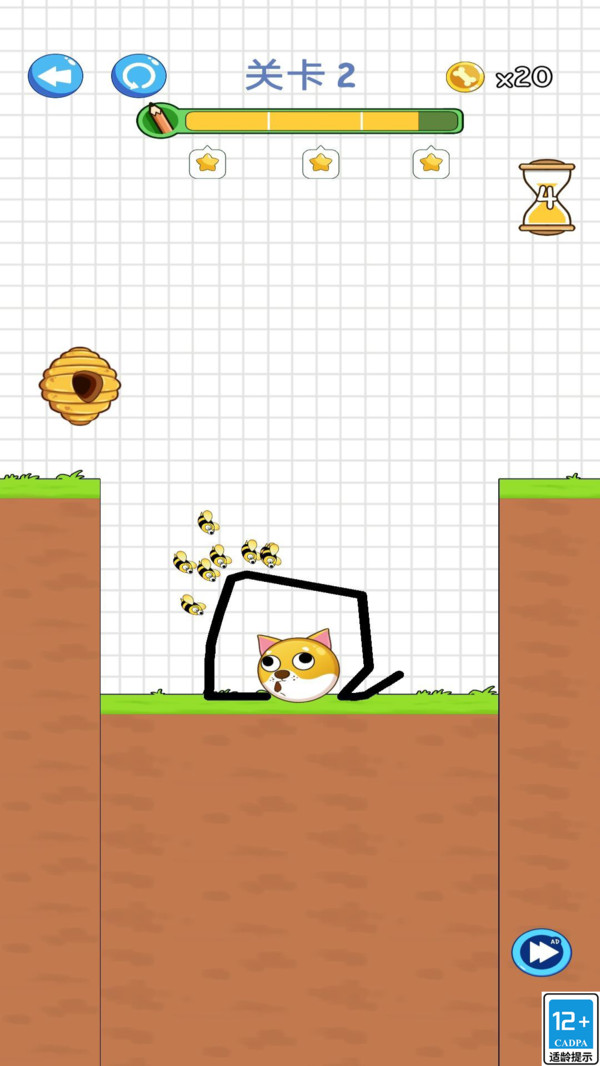The image size is (600, 1066).
Task: Tap the blue back arrow button
Action: click(55, 76)
